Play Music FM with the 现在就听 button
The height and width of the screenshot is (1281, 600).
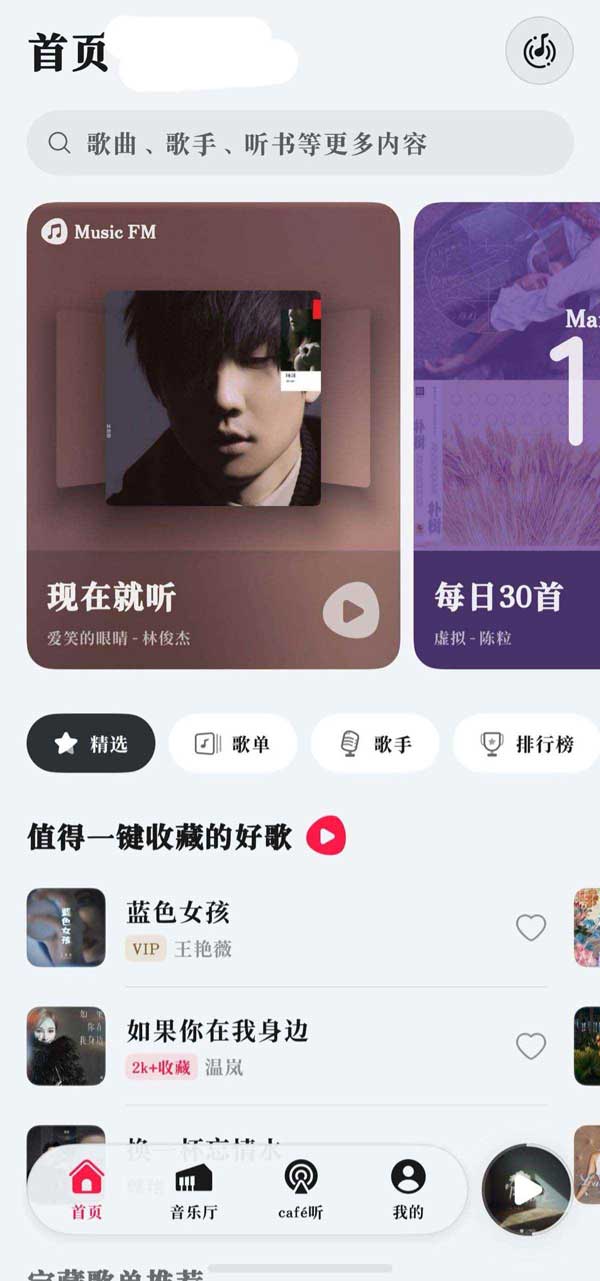click(350, 610)
